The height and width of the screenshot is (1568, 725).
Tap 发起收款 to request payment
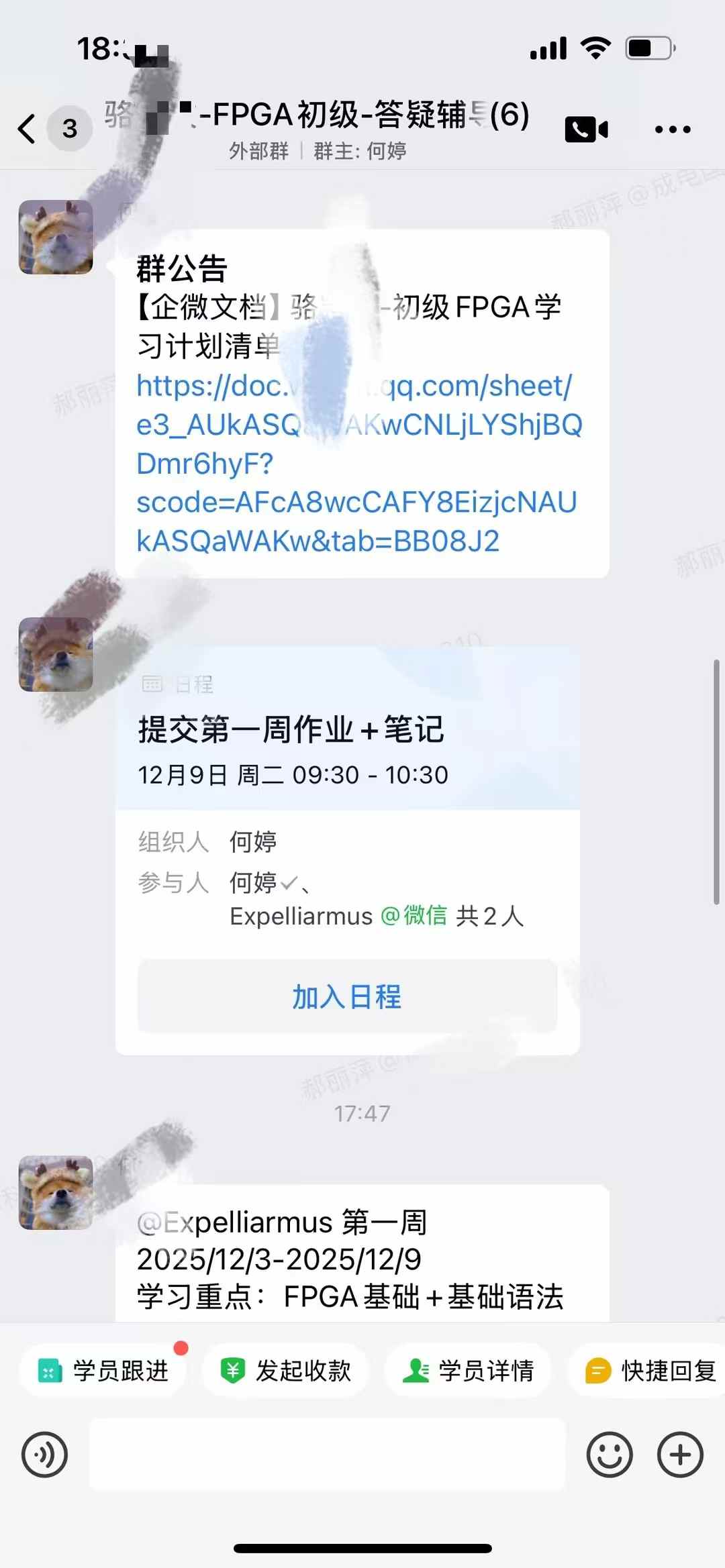285,1369
